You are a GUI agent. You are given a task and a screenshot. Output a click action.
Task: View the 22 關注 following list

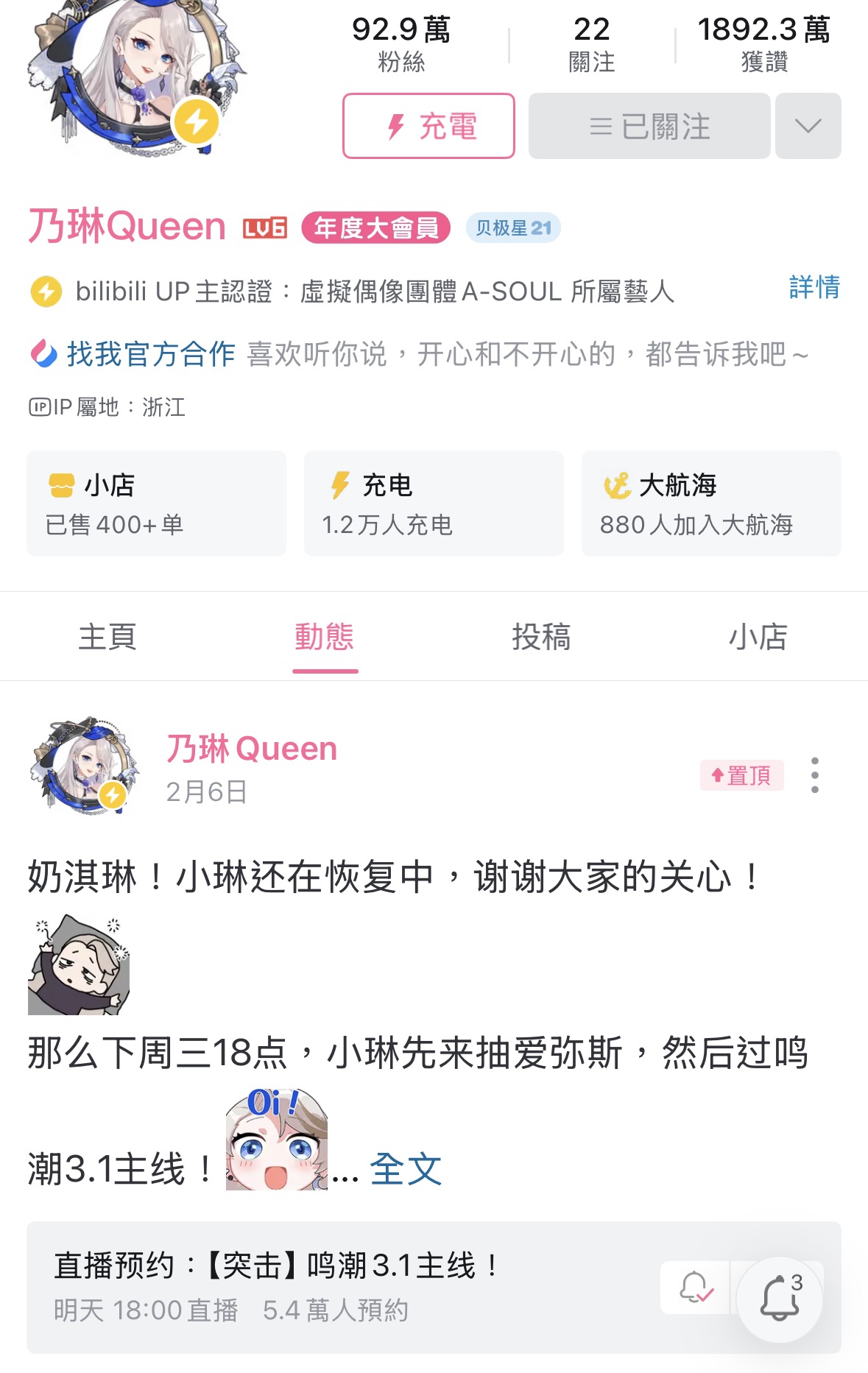[591, 44]
